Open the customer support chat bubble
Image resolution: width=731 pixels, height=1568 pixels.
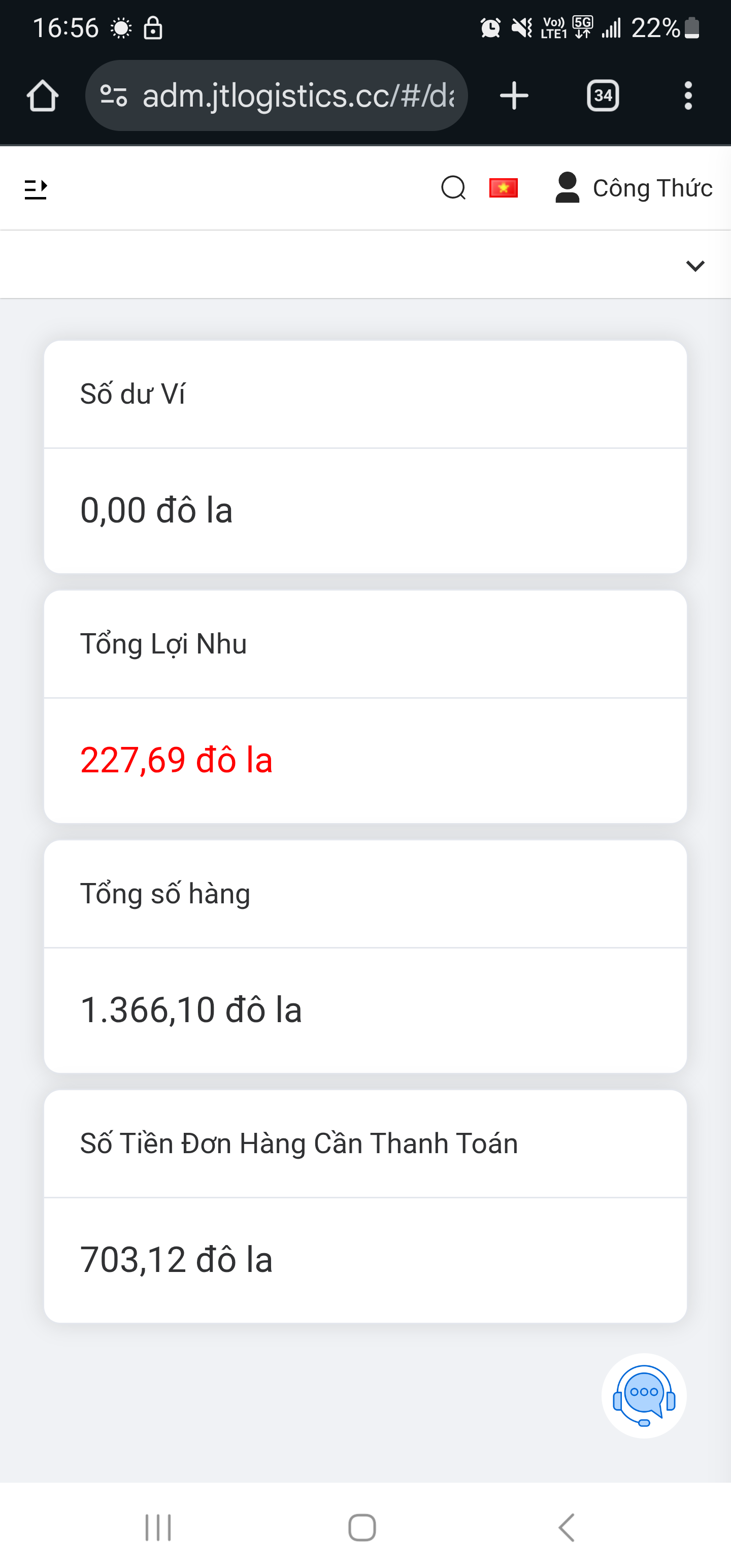pos(644,1395)
